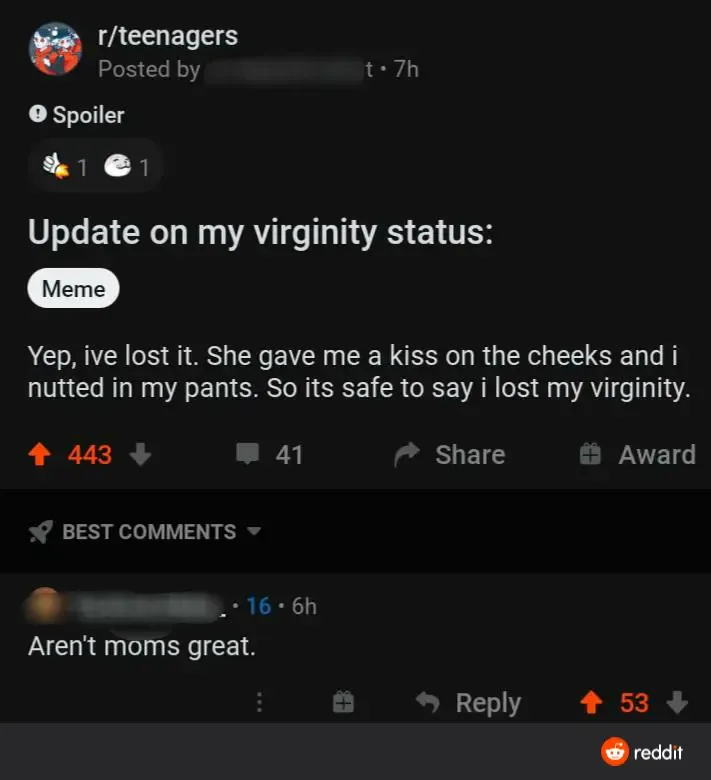Give an Award to the post

click(638, 455)
